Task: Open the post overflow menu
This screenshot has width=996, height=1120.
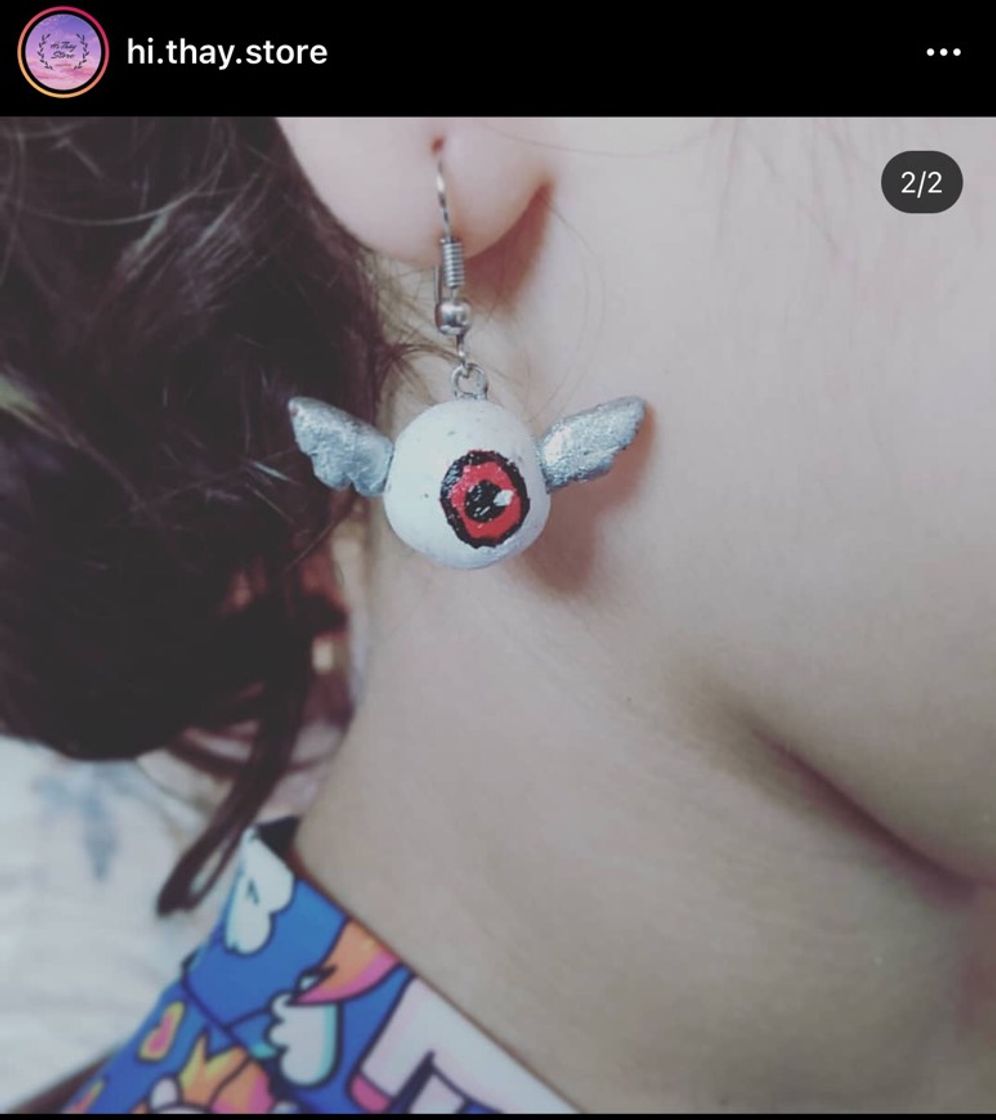Action: pos(943,52)
